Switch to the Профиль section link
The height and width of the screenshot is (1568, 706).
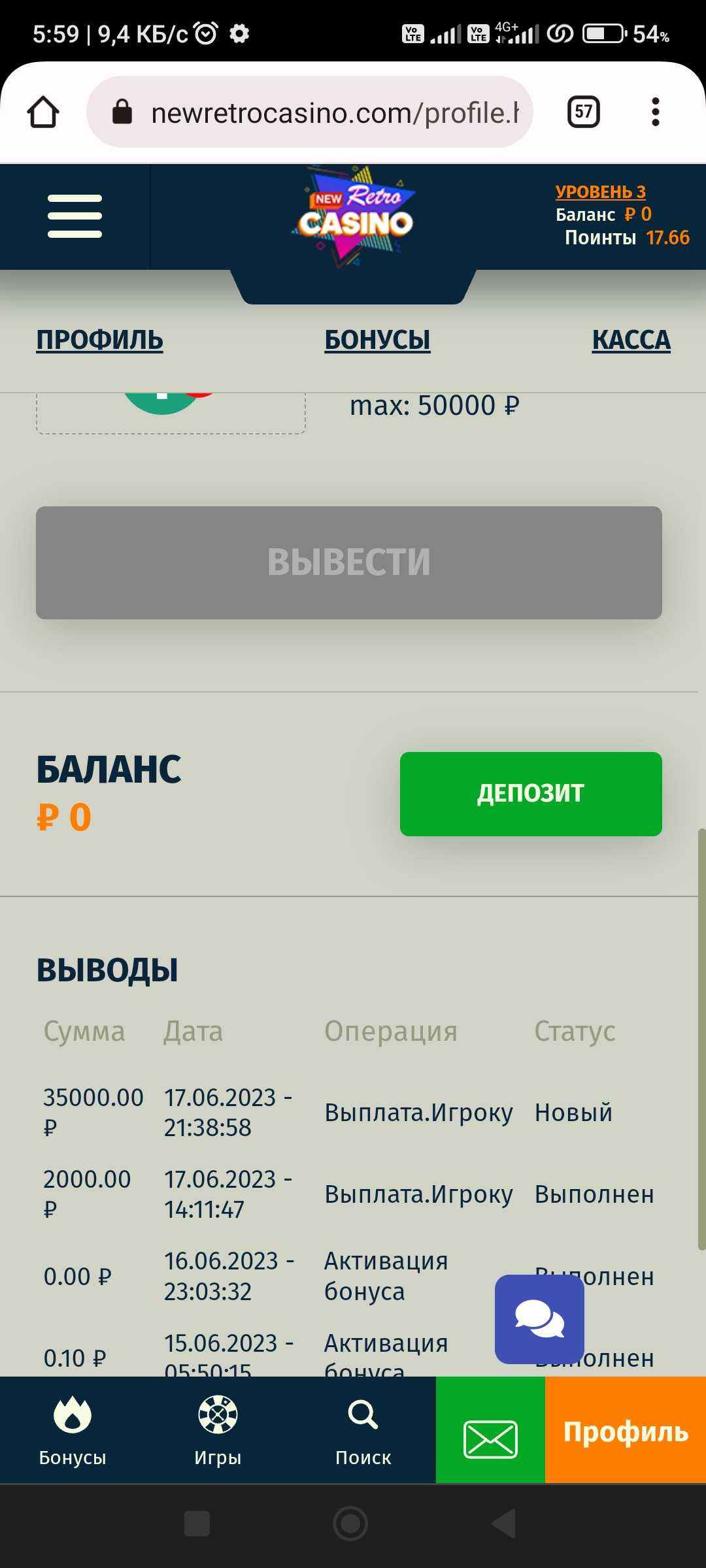pyautogui.click(x=99, y=340)
